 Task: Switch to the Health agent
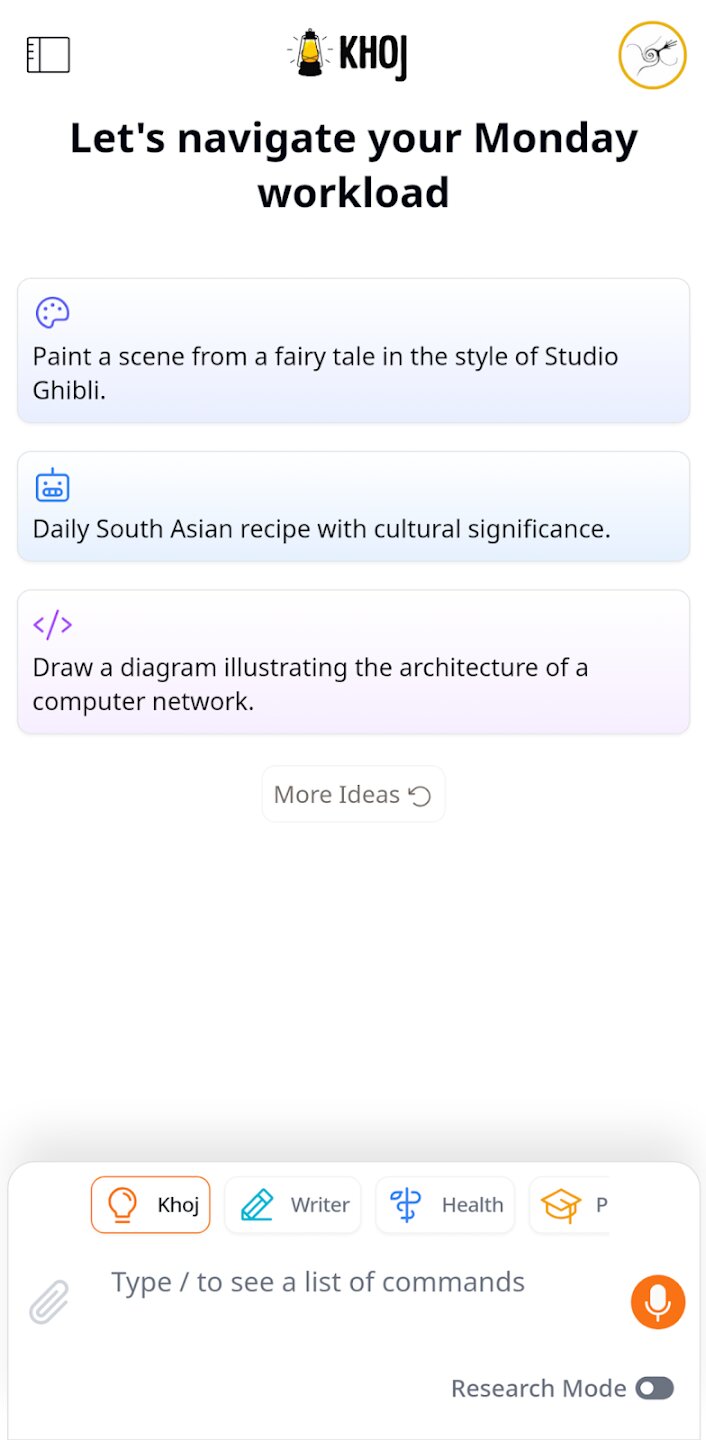point(445,1204)
